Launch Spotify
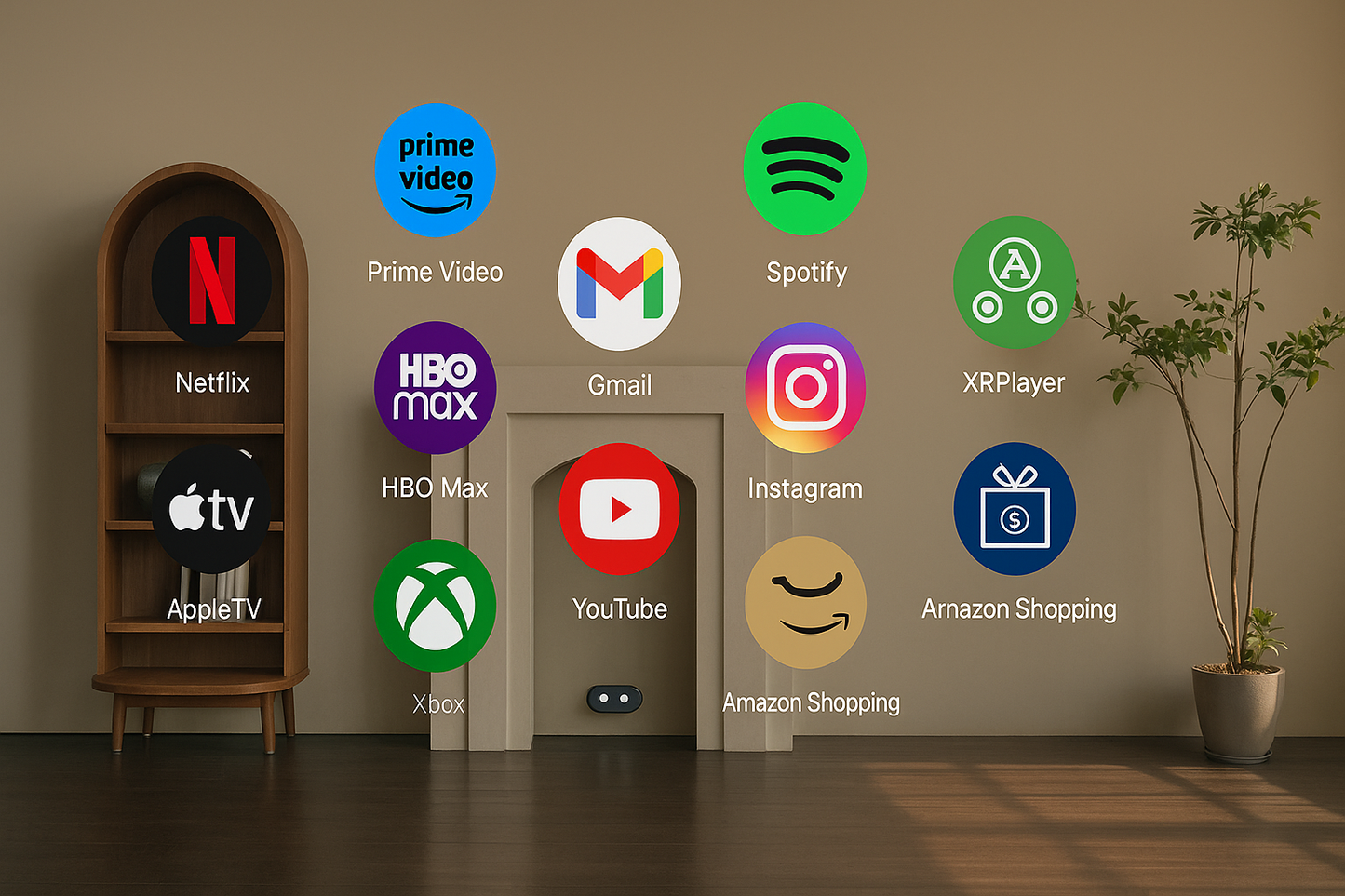The width and height of the screenshot is (1345, 896). coord(805,169)
